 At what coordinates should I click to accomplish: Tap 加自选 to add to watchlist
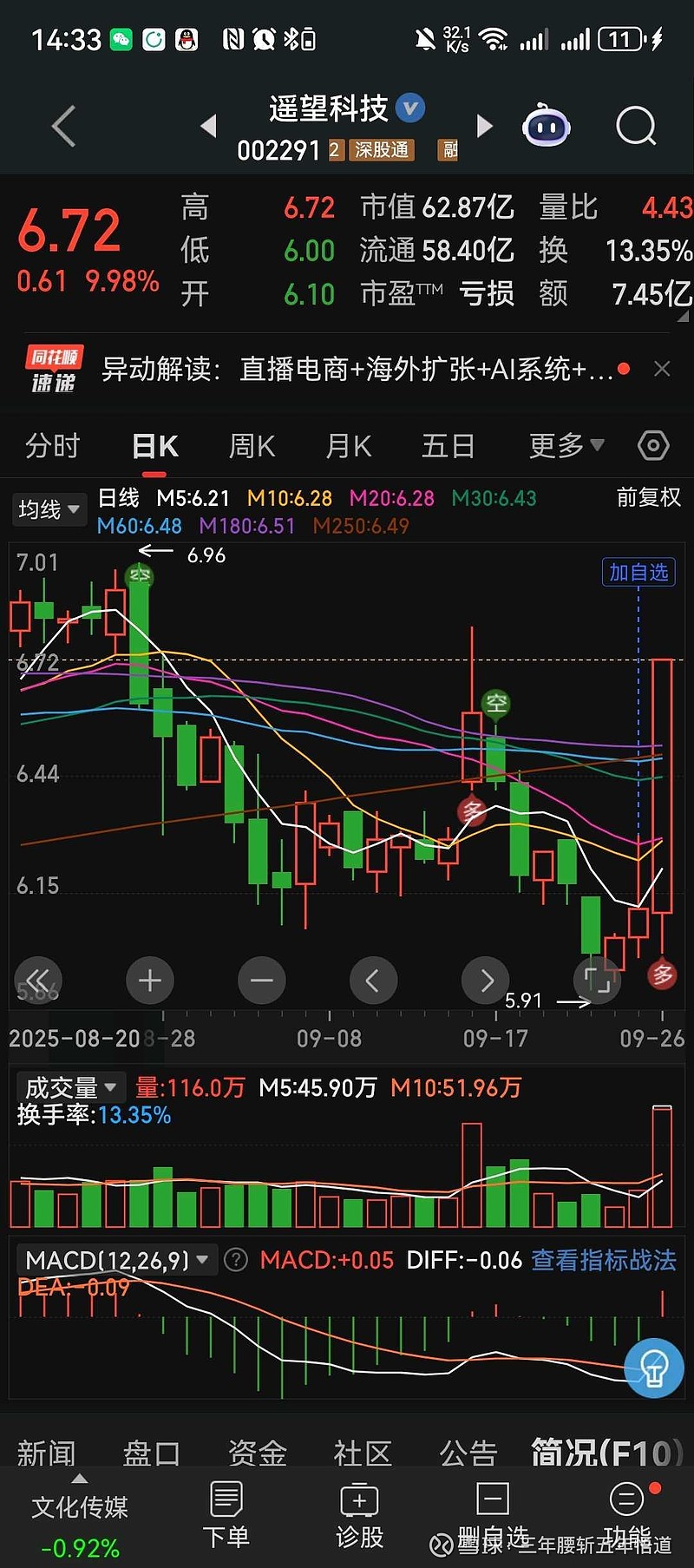coord(638,573)
